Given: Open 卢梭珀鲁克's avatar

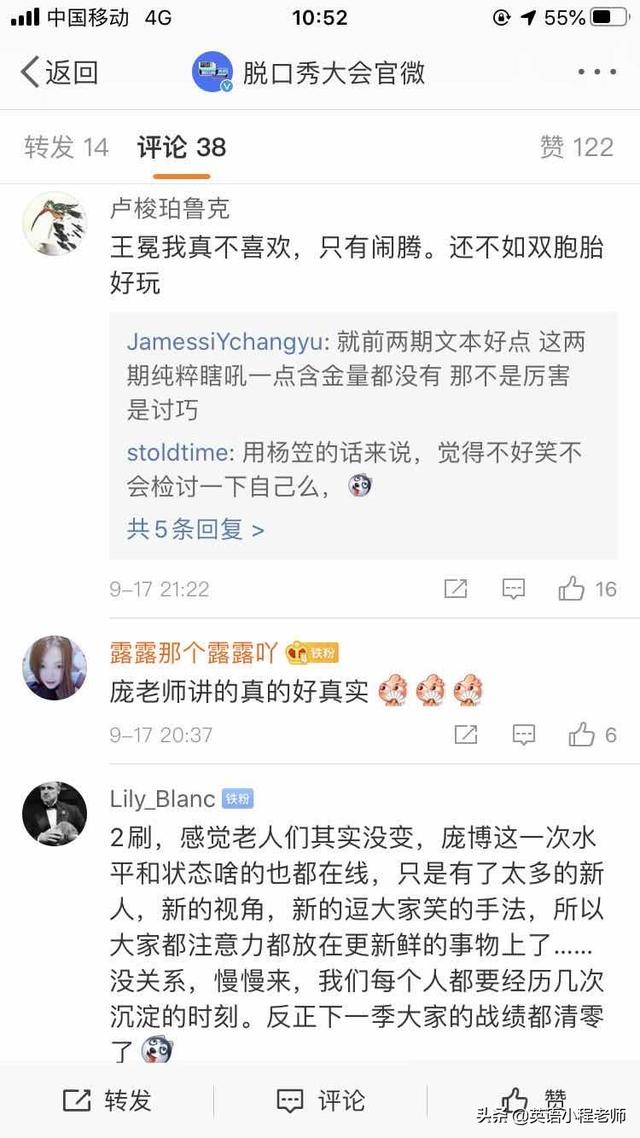Looking at the screenshot, I should coord(54,223).
